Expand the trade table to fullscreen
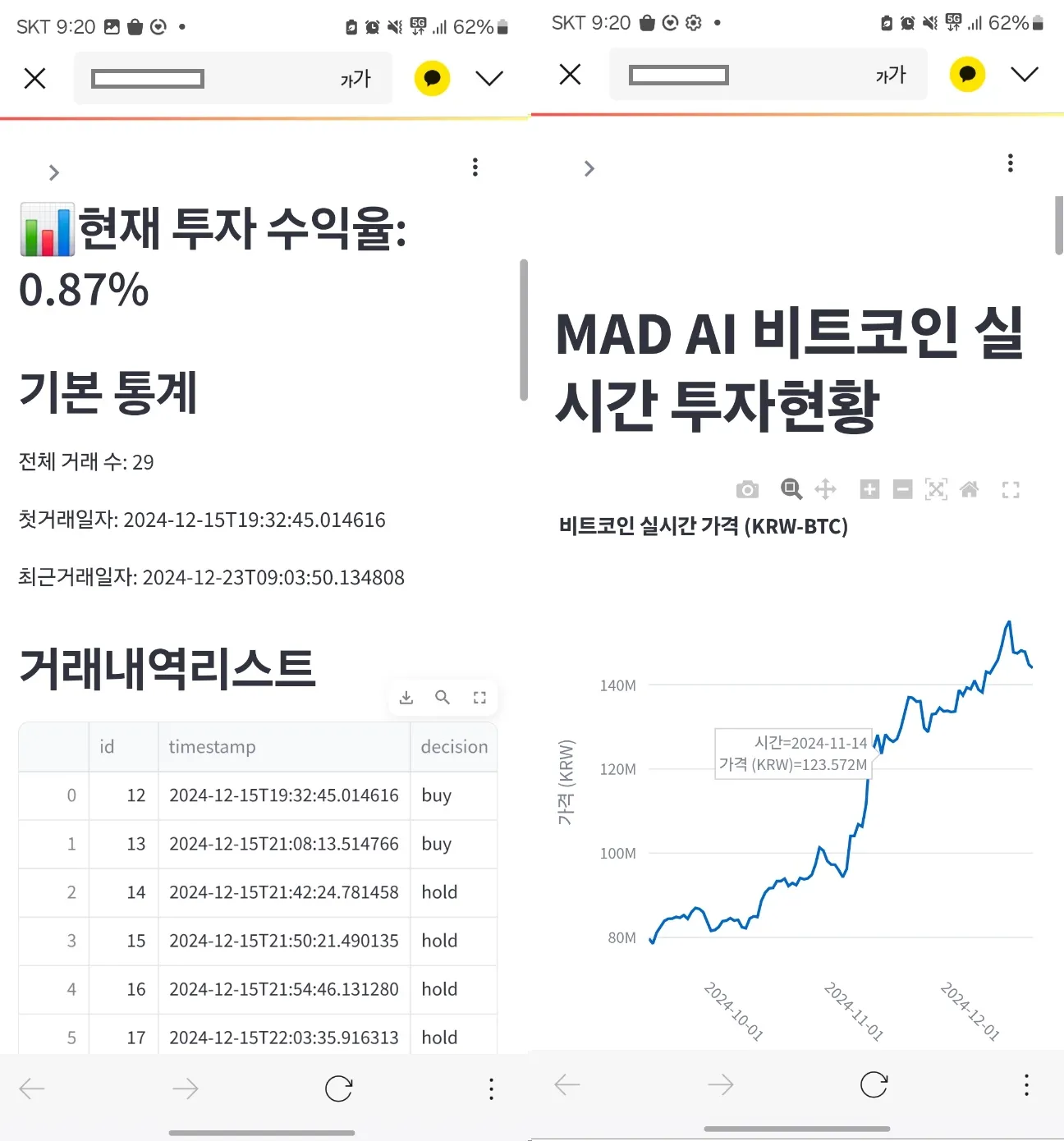The height and width of the screenshot is (1141, 1064). (479, 697)
